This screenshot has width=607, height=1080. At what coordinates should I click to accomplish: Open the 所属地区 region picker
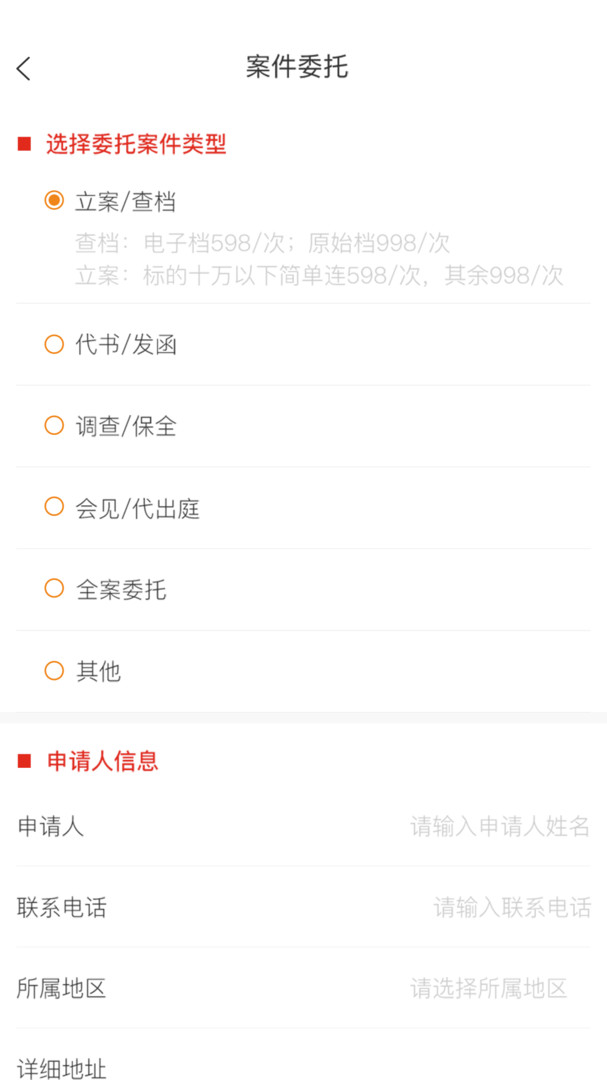(489, 989)
